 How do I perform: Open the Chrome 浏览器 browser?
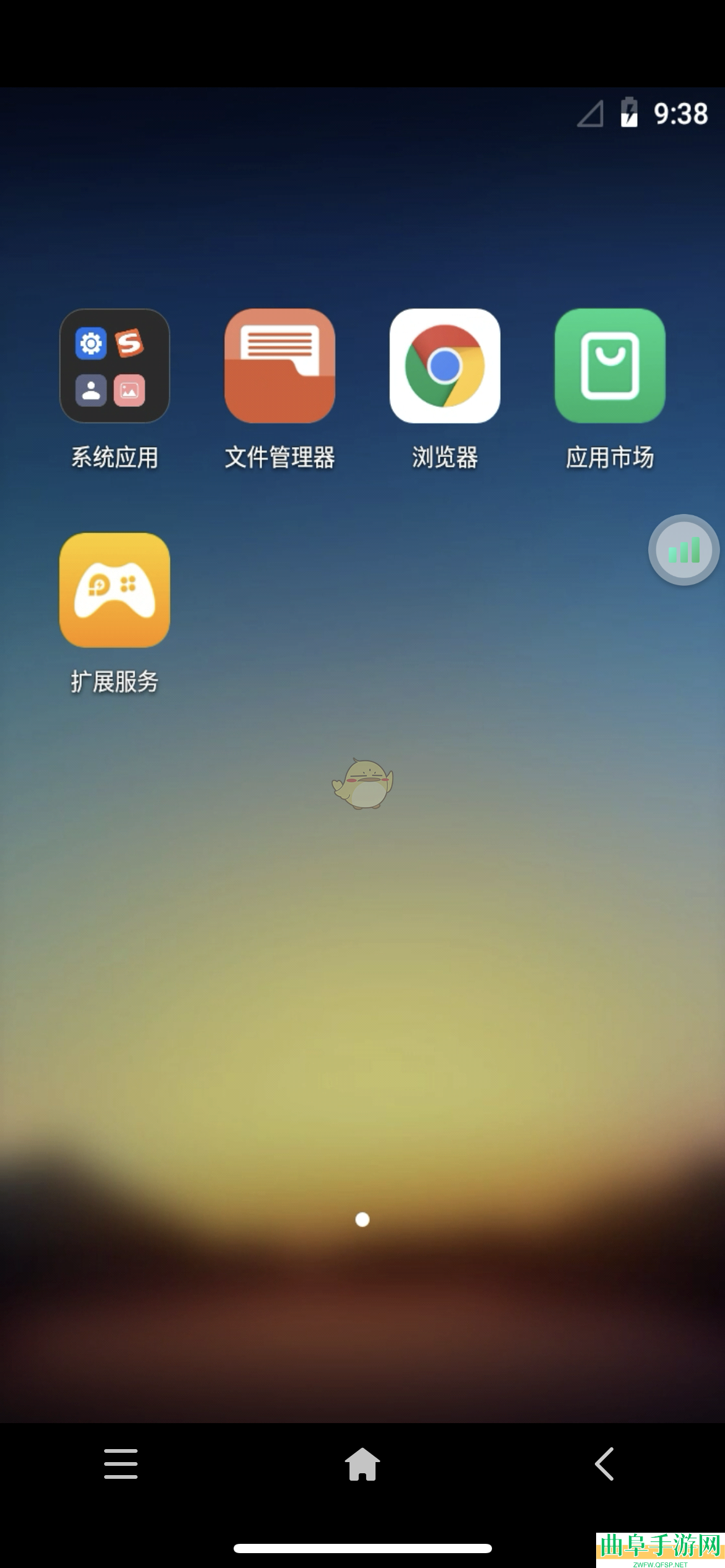(444, 367)
